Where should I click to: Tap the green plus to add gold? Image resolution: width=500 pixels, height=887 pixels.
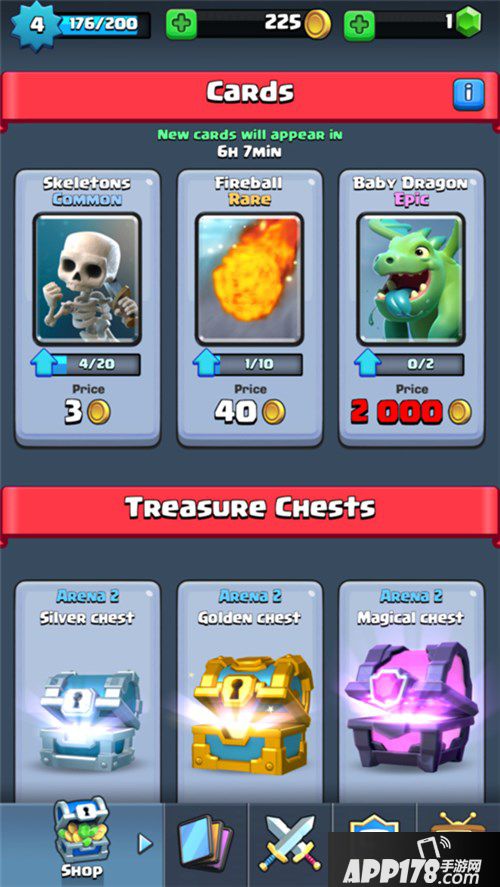pos(182,25)
